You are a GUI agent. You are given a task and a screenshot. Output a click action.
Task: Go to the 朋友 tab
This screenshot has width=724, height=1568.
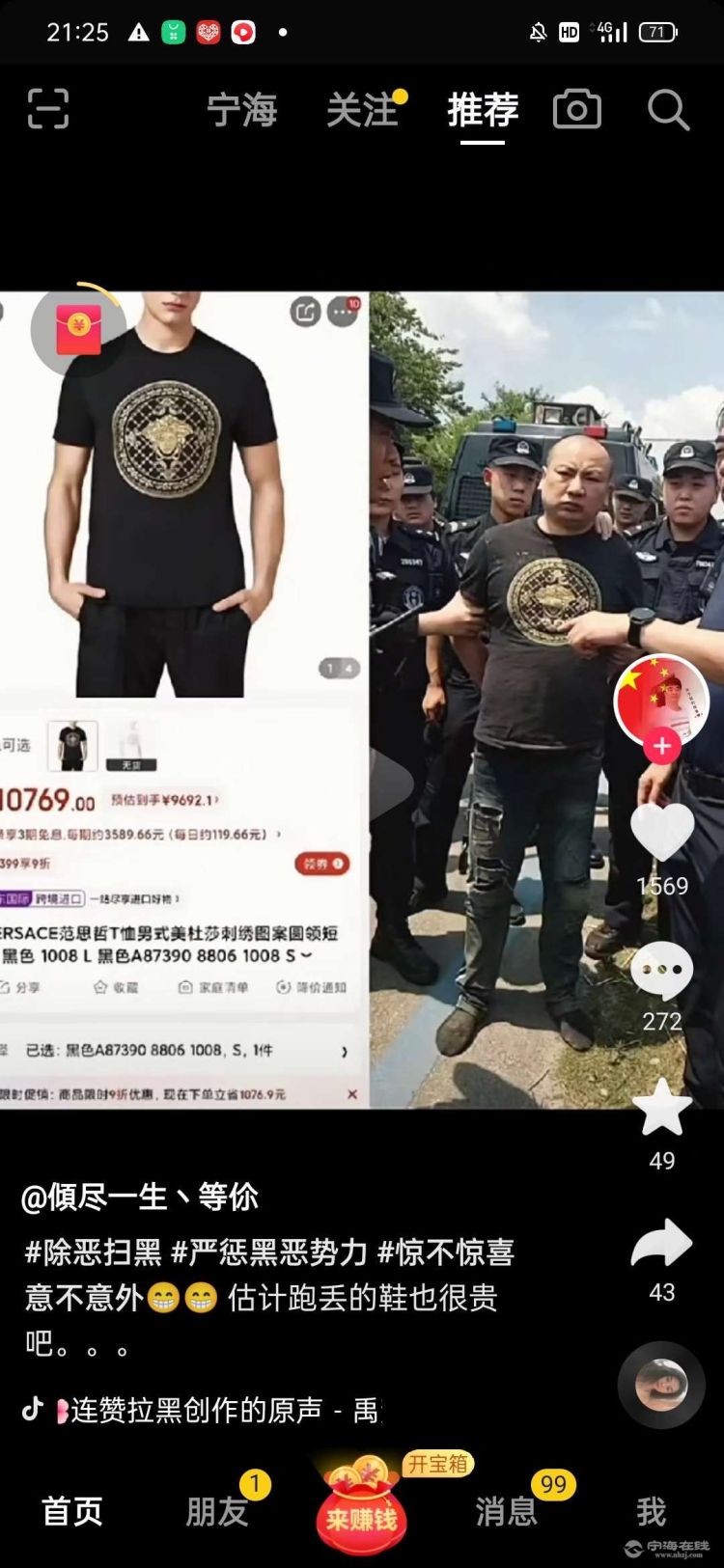pos(217,1511)
